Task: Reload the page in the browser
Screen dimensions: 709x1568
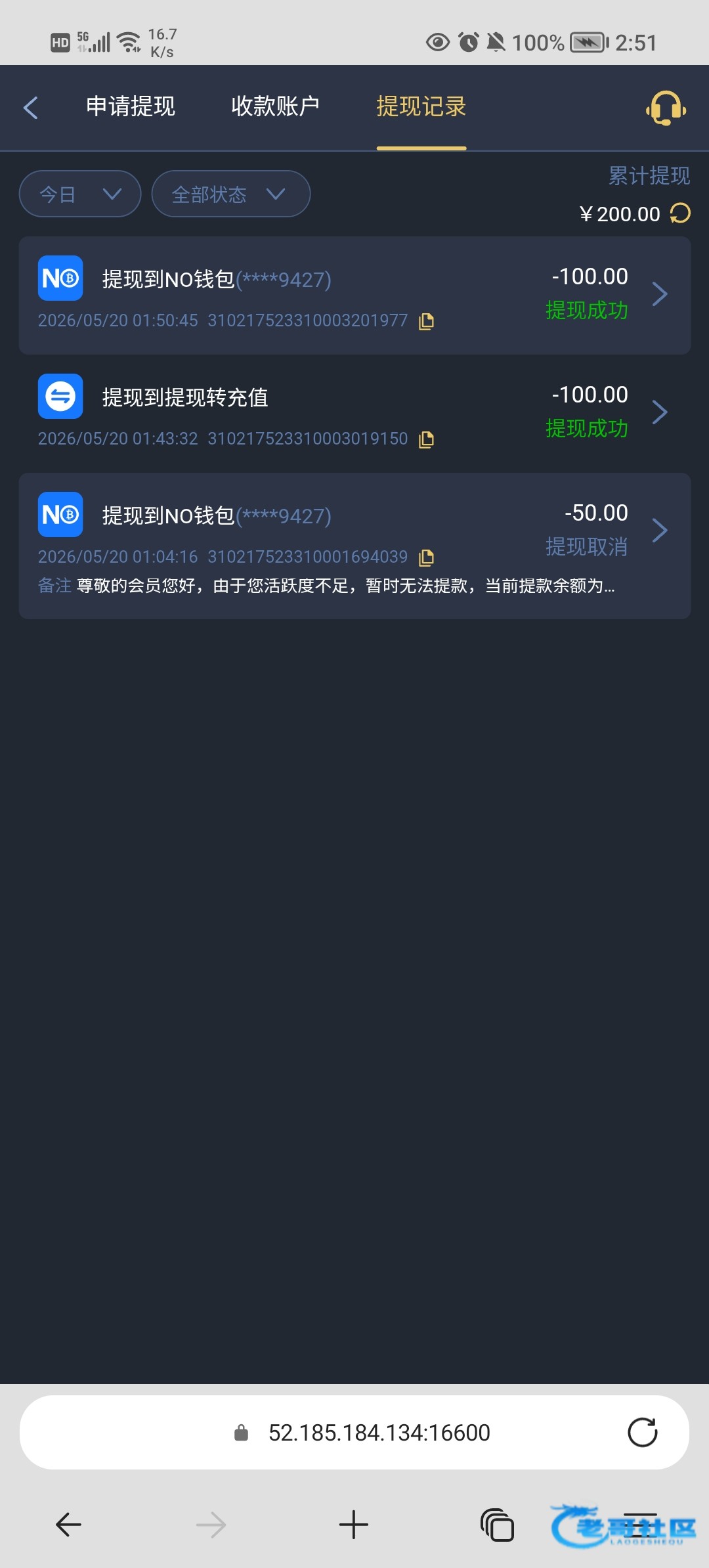Action: pyautogui.click(x=642, y=1432)
